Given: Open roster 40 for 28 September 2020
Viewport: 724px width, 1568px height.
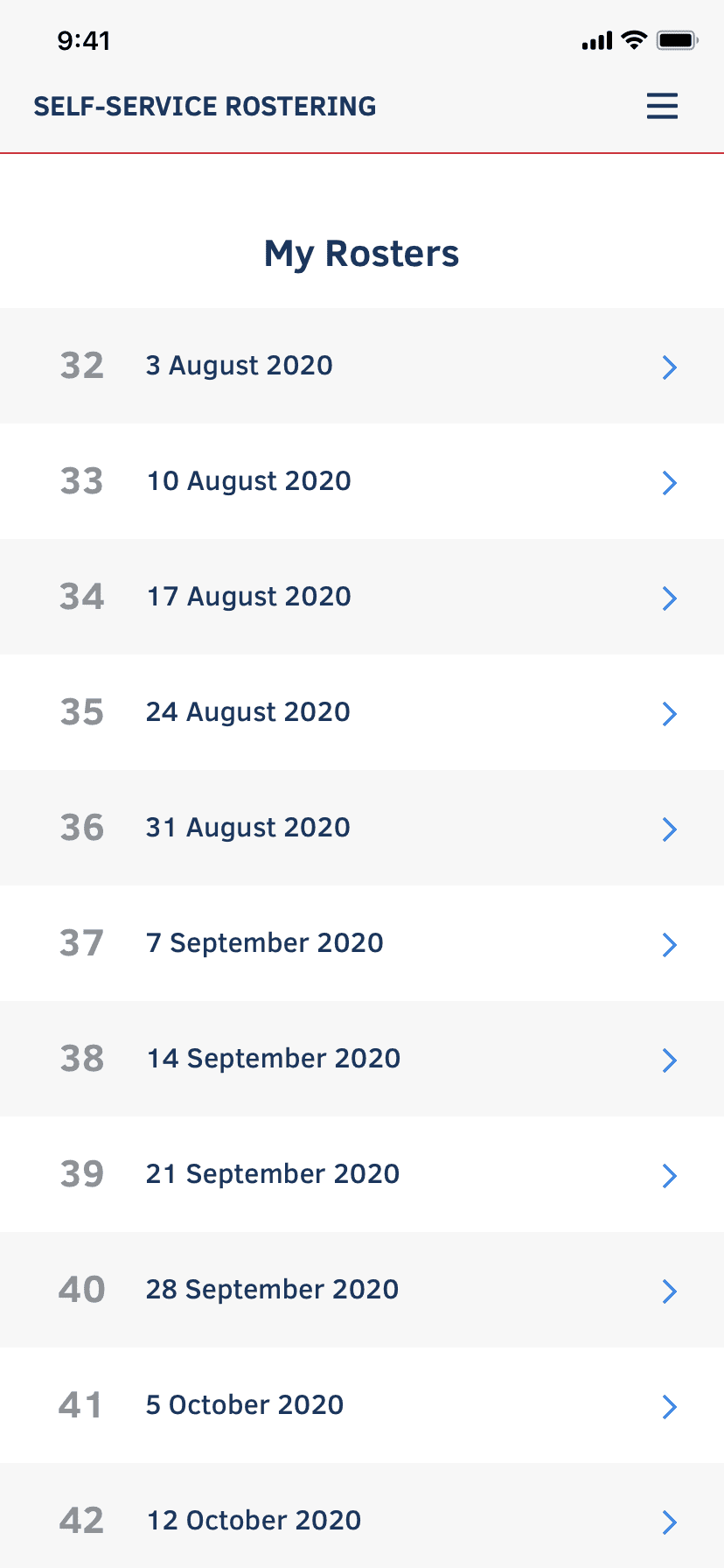Looking at the screenshot, I should tap(362, 1290).
